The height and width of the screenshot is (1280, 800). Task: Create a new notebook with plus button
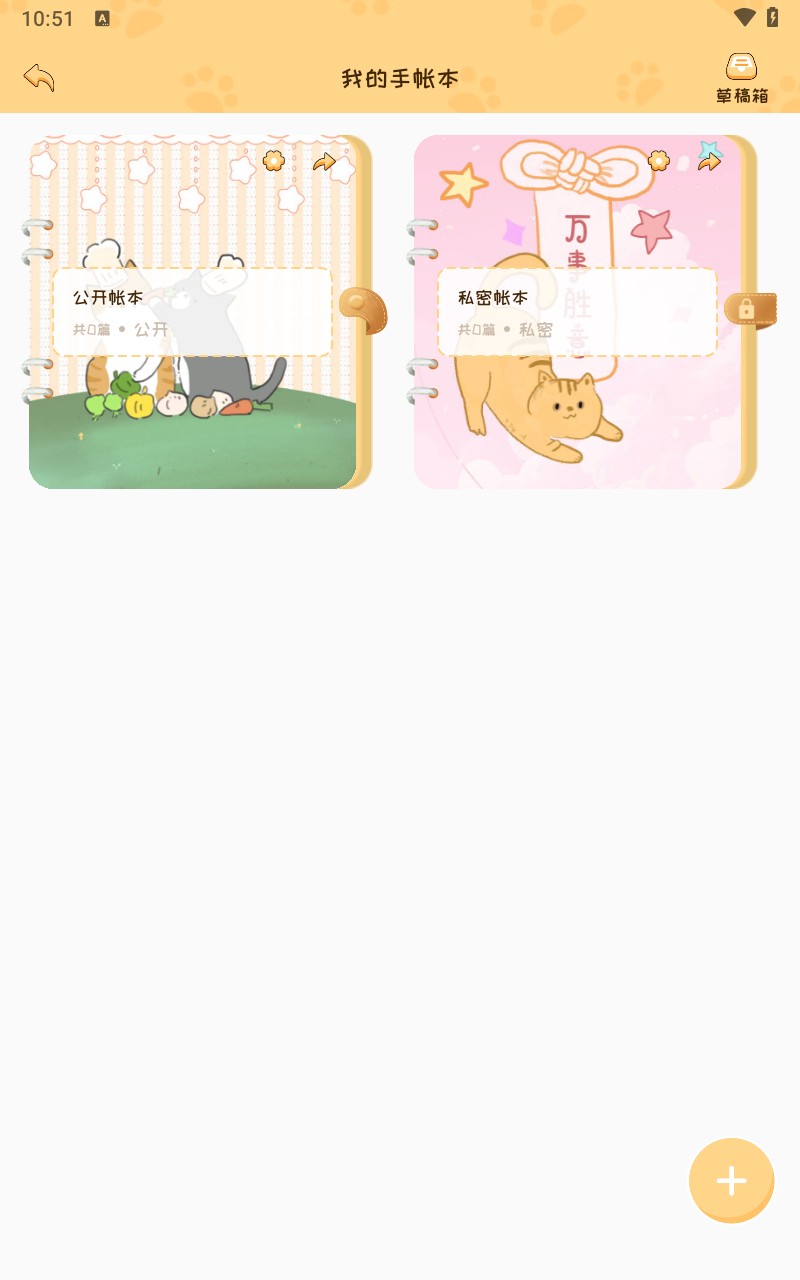(731, 1180)
